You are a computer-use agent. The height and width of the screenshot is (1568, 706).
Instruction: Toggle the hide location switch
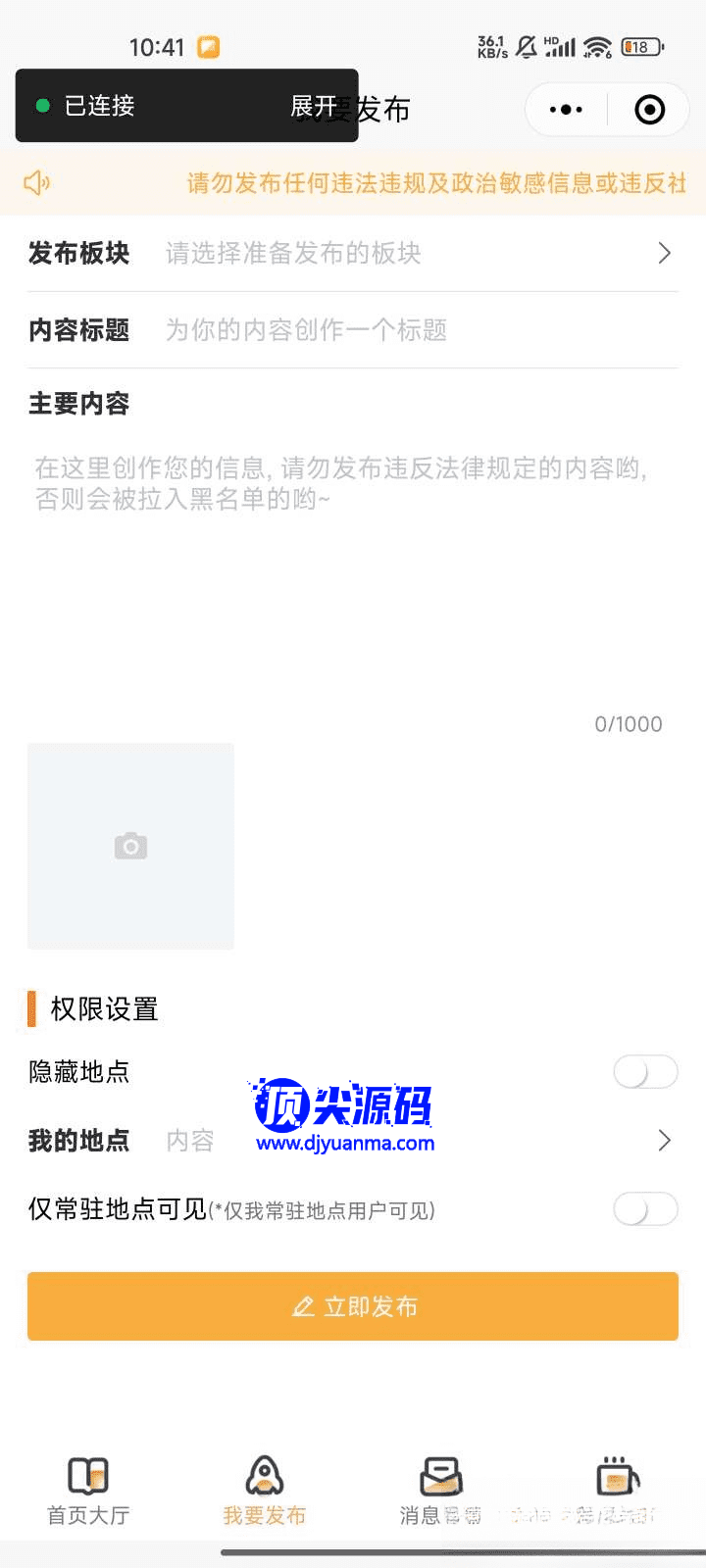tap(645, 1071)
